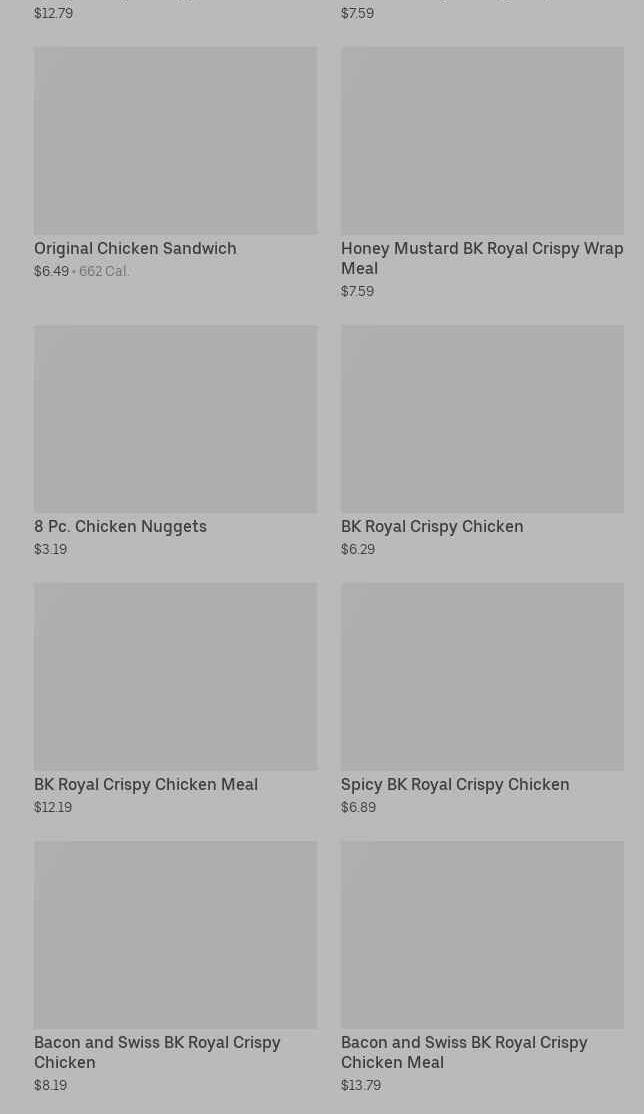Screen dimensions: 644x1114
Task: Open the 8 Pc. Chicken Nuggets item
Action: tap(175, 419)
